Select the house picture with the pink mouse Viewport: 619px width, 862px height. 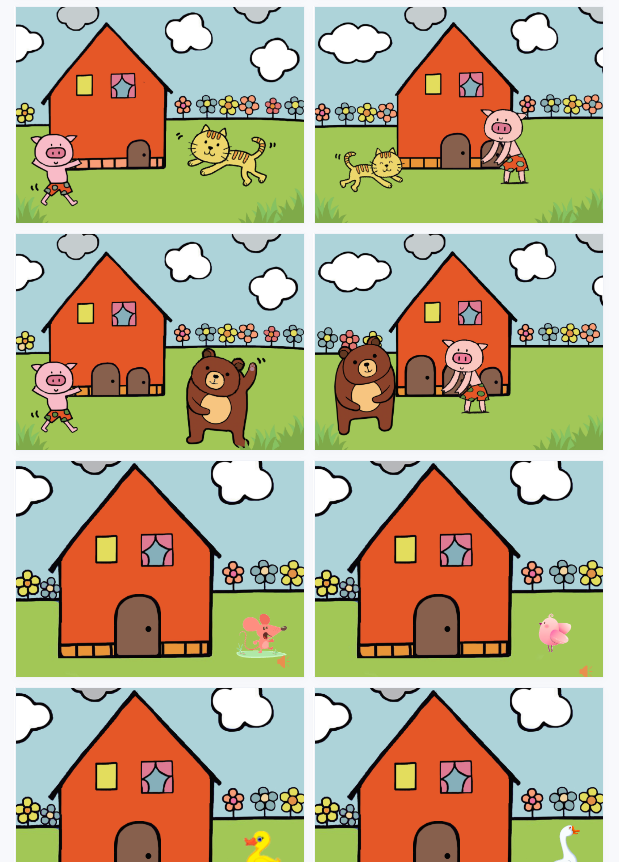click(160, 568)
